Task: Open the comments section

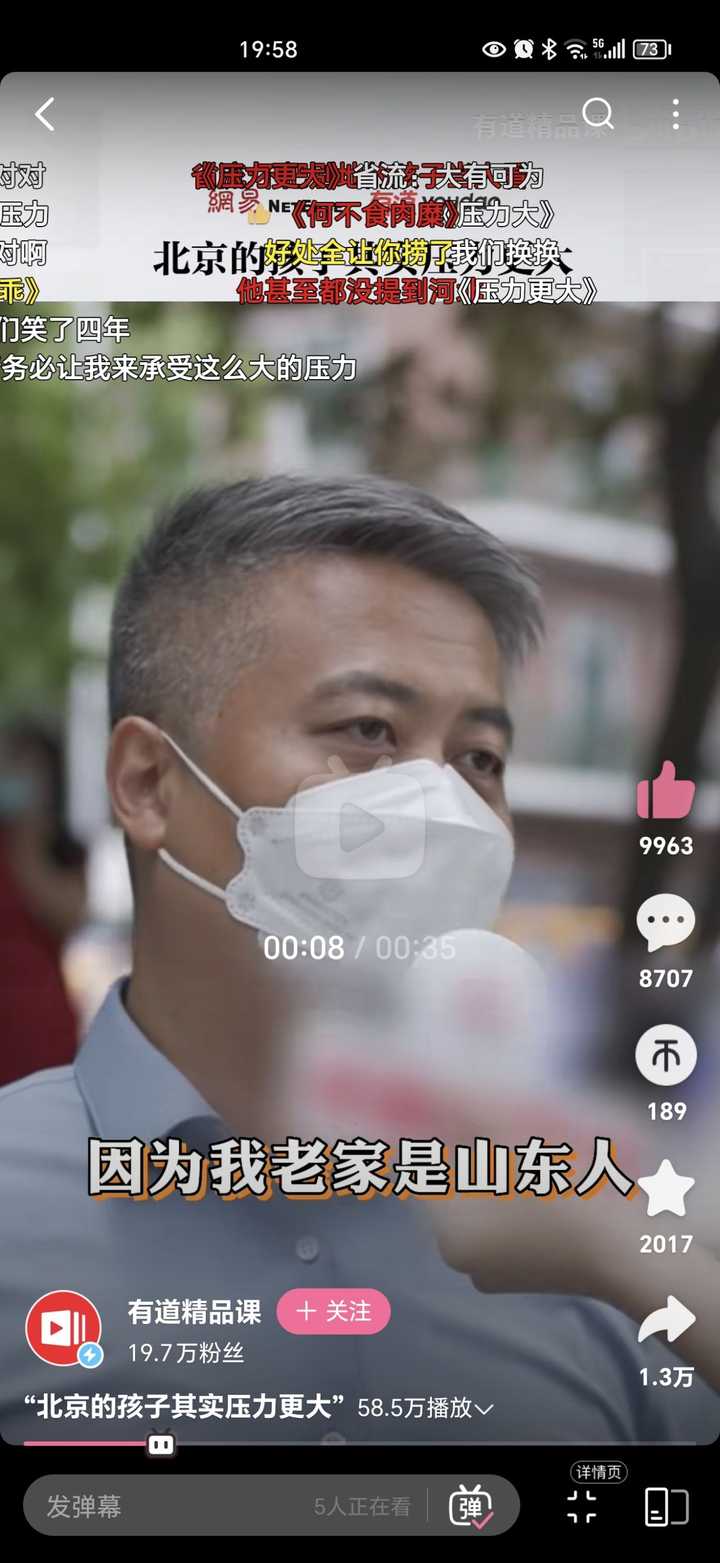Action: click(x=666, y=923)
